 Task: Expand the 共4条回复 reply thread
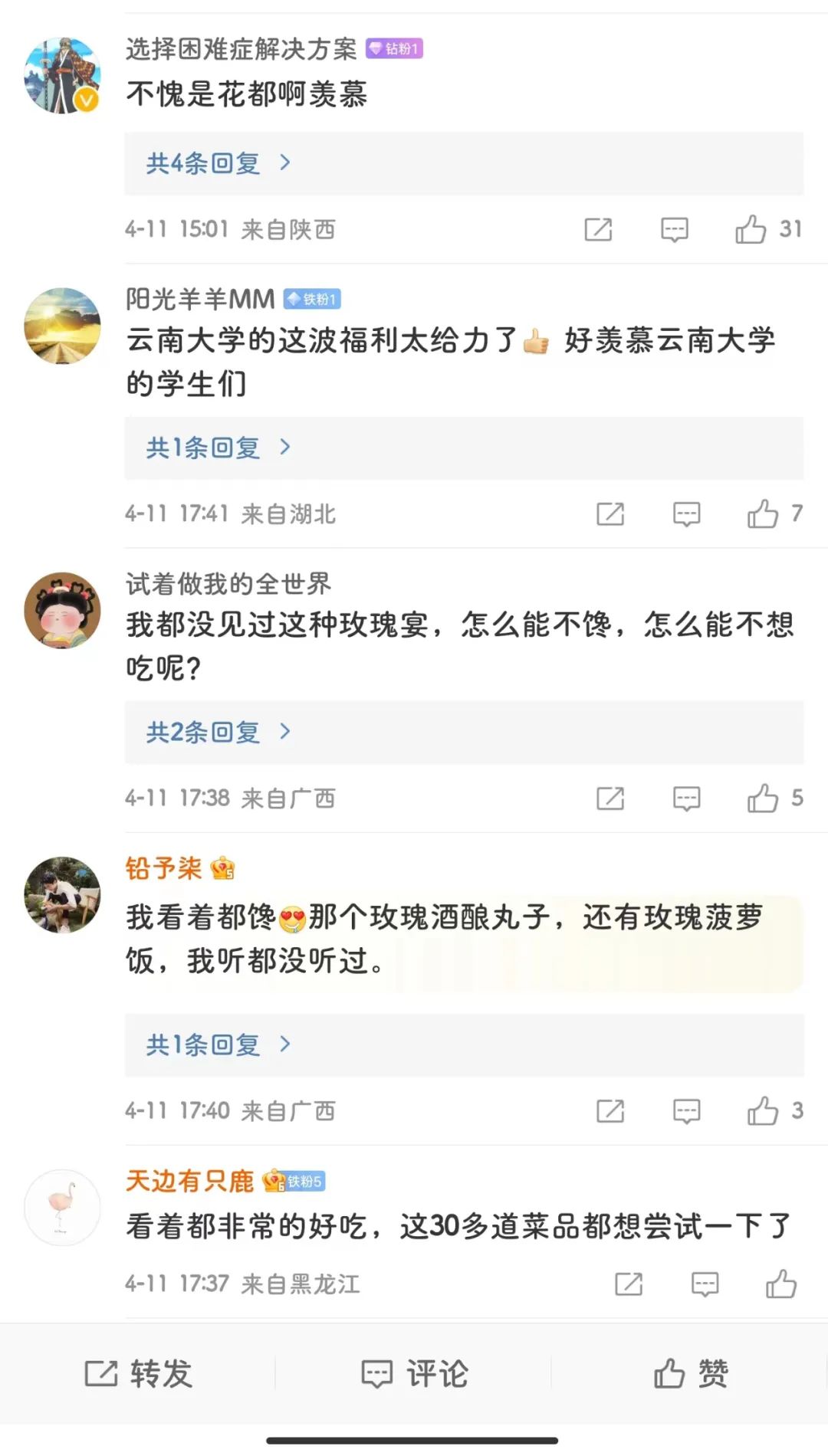209,162
